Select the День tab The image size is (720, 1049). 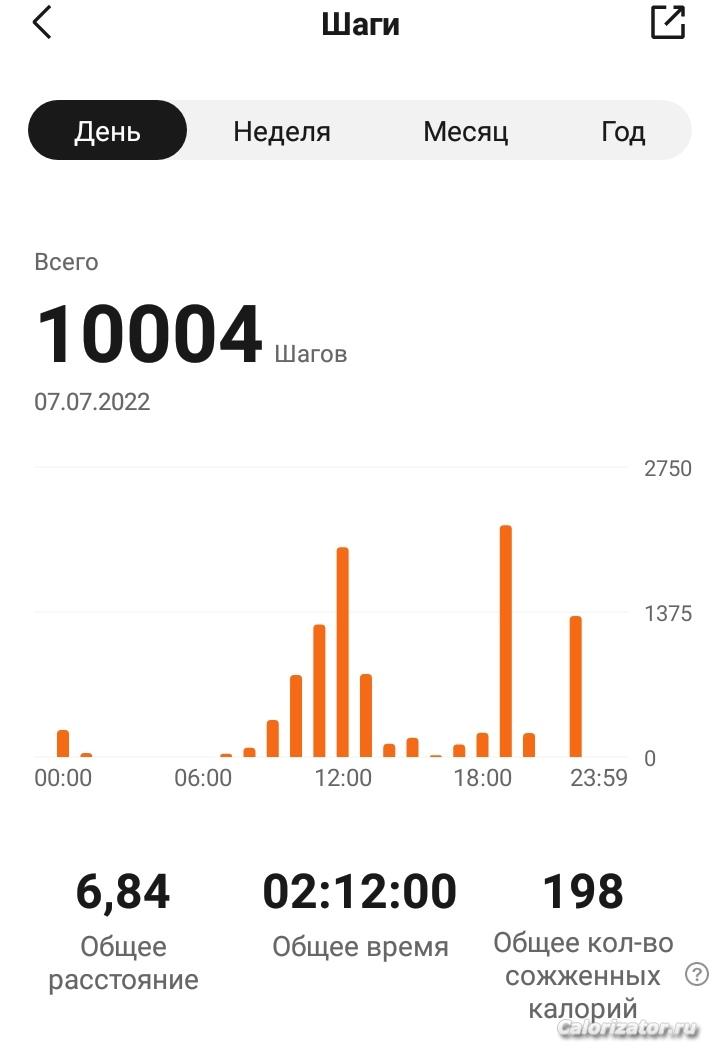click(x=107, y=131)
